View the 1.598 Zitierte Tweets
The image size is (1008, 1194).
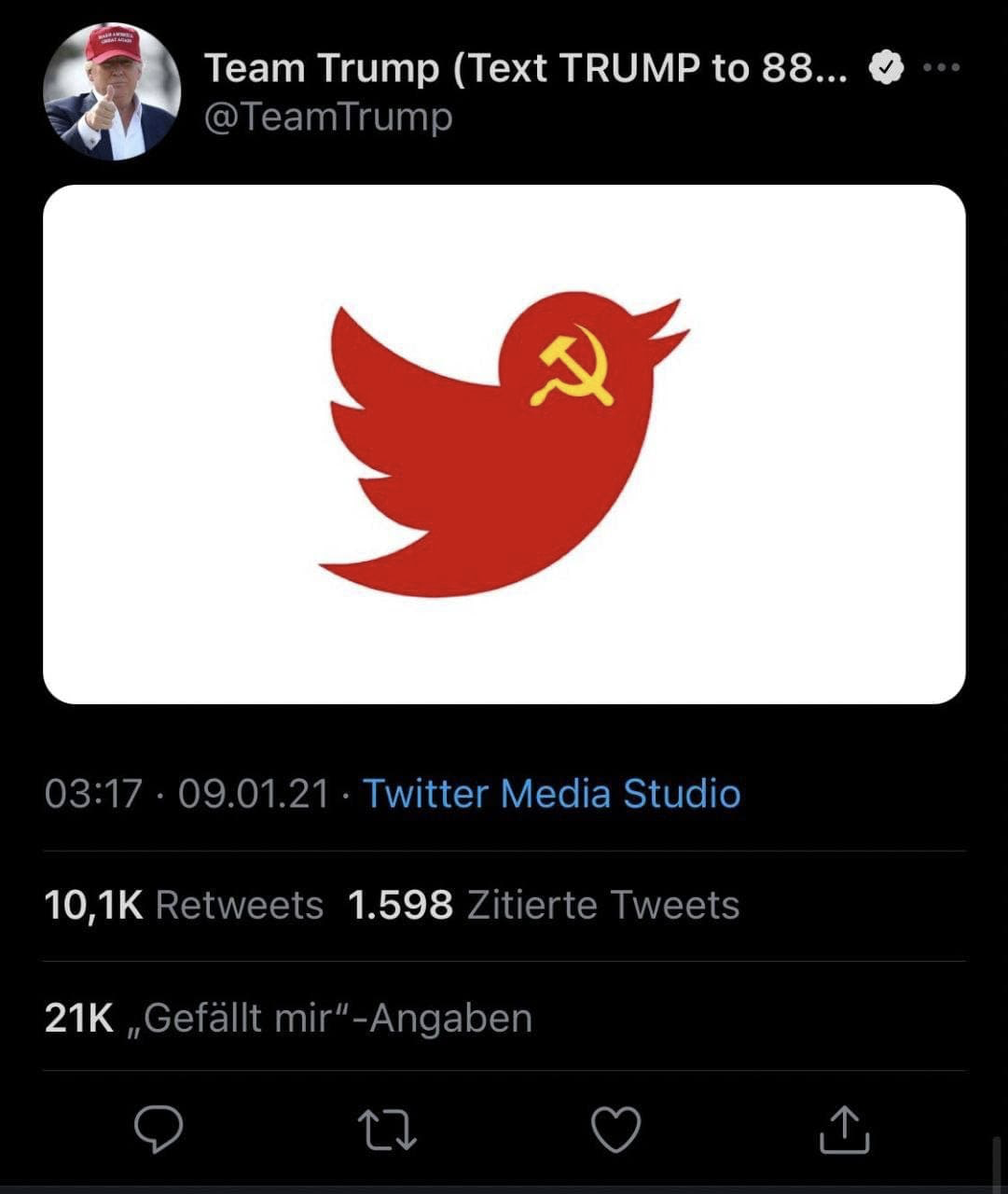point(544,905)
